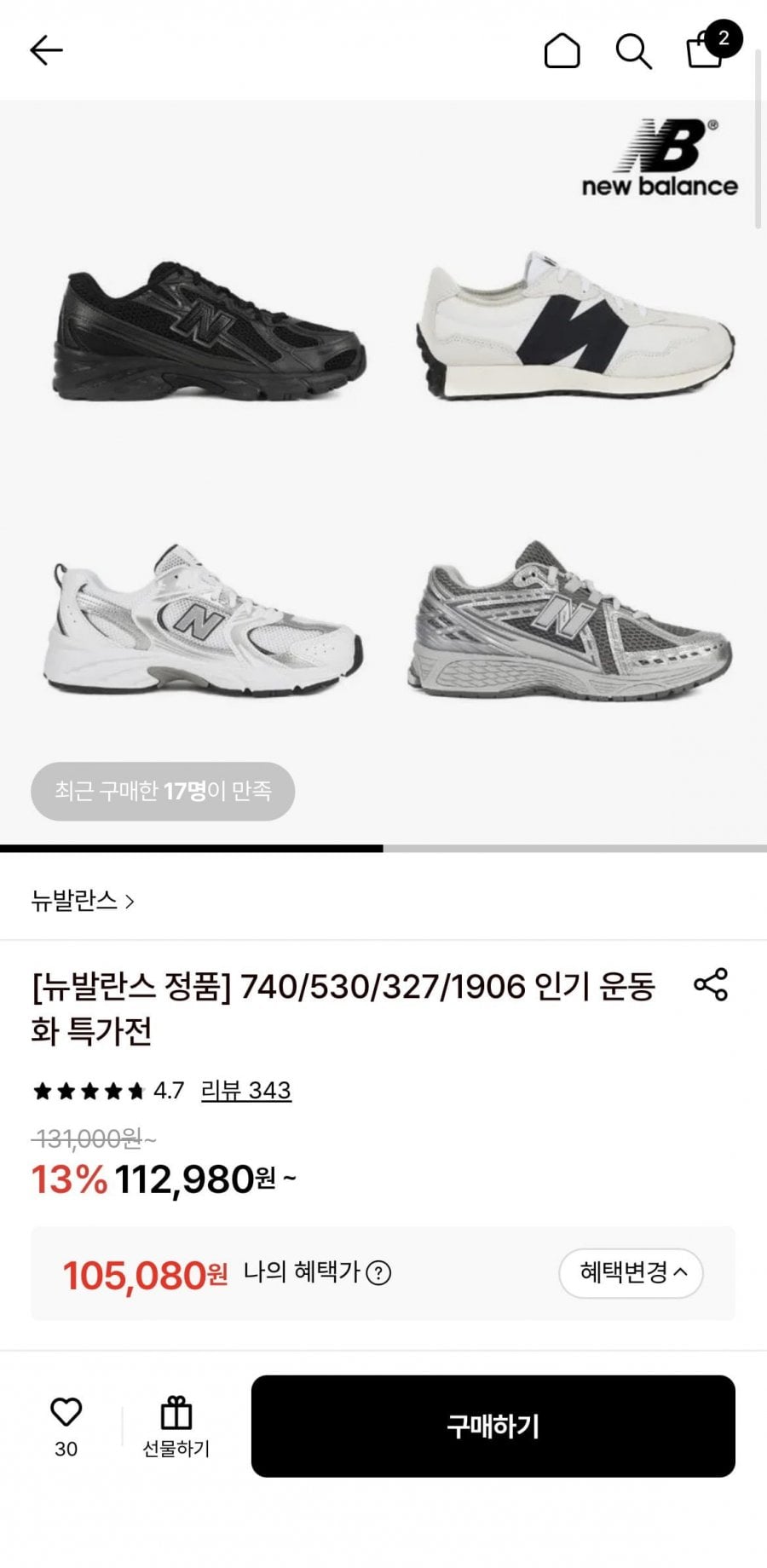Show 나의 혜택가 help info
The image size is (767, 1568).
click(378, 1273)
